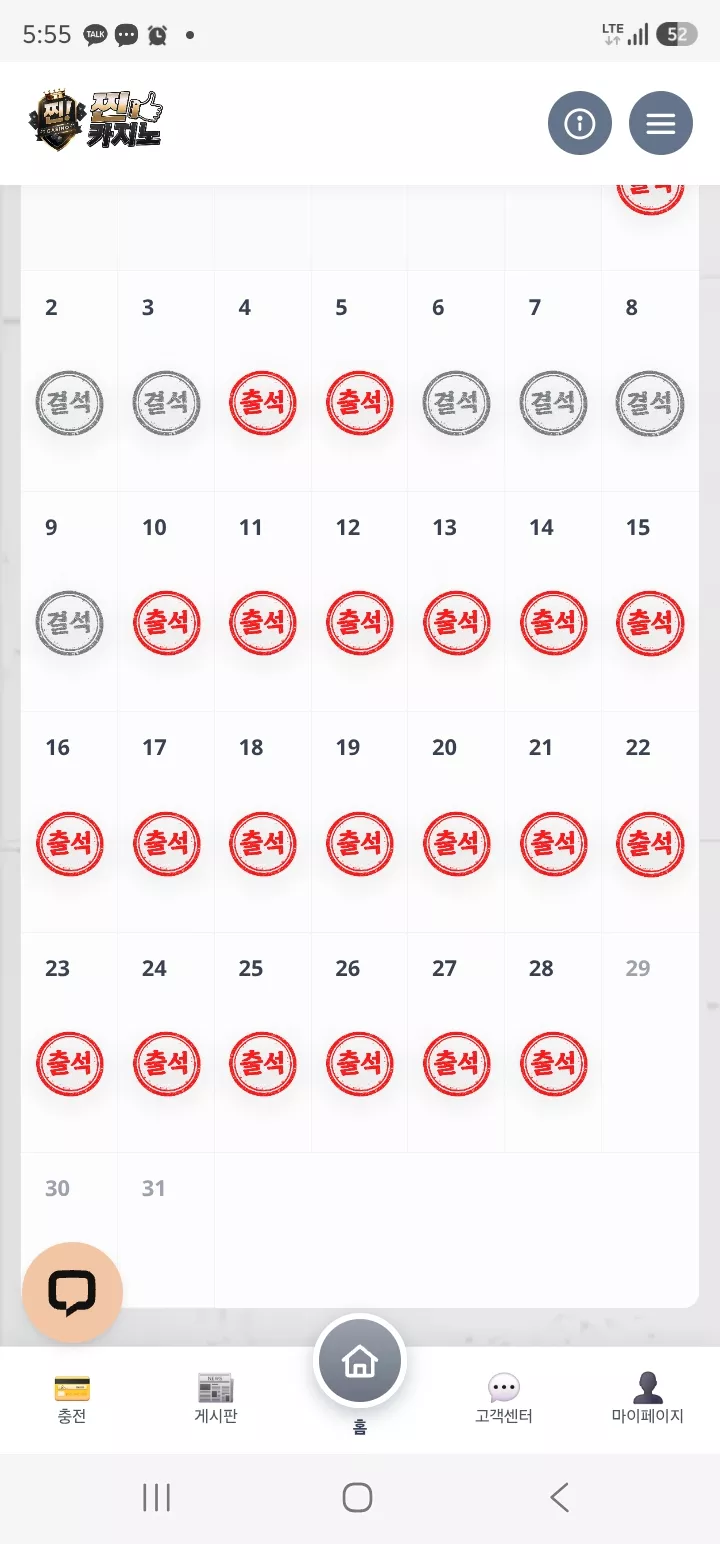
Task: Show recent apps from navigation bar
Action: point(157,1497)
